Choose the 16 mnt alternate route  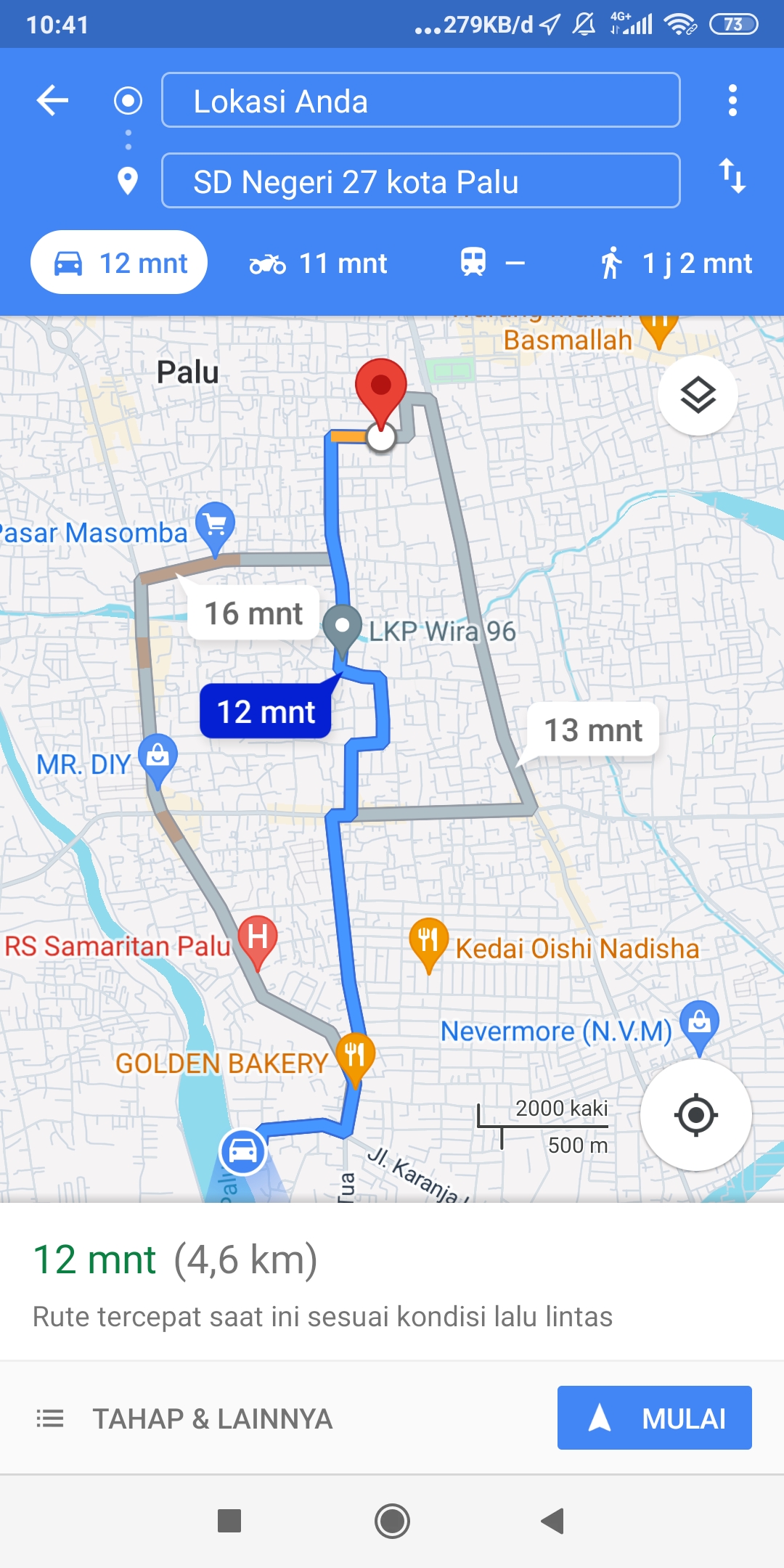[x=253, y=613]
